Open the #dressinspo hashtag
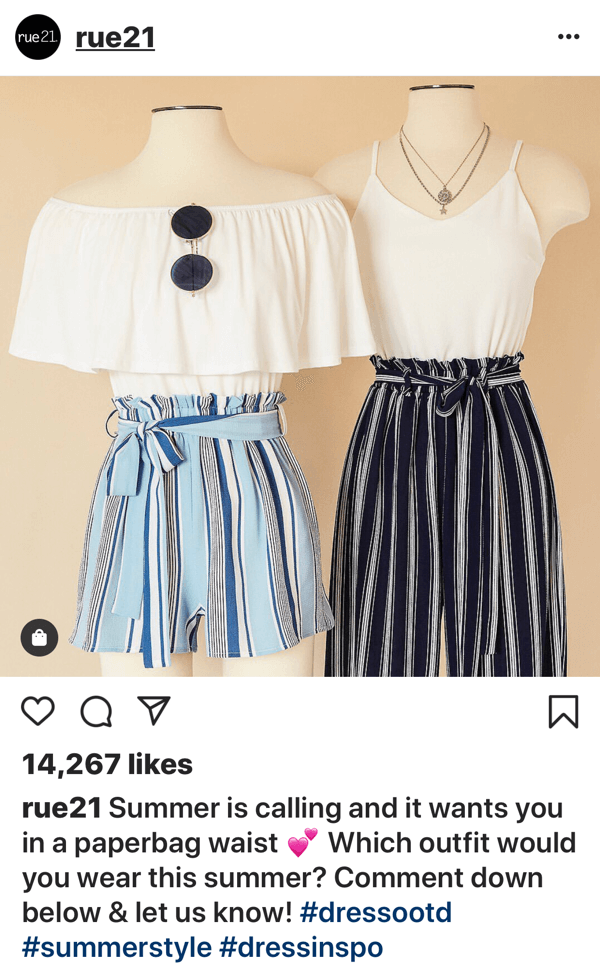Image resolution: width=600 pixels, height=976 pixels. point(301,947)
